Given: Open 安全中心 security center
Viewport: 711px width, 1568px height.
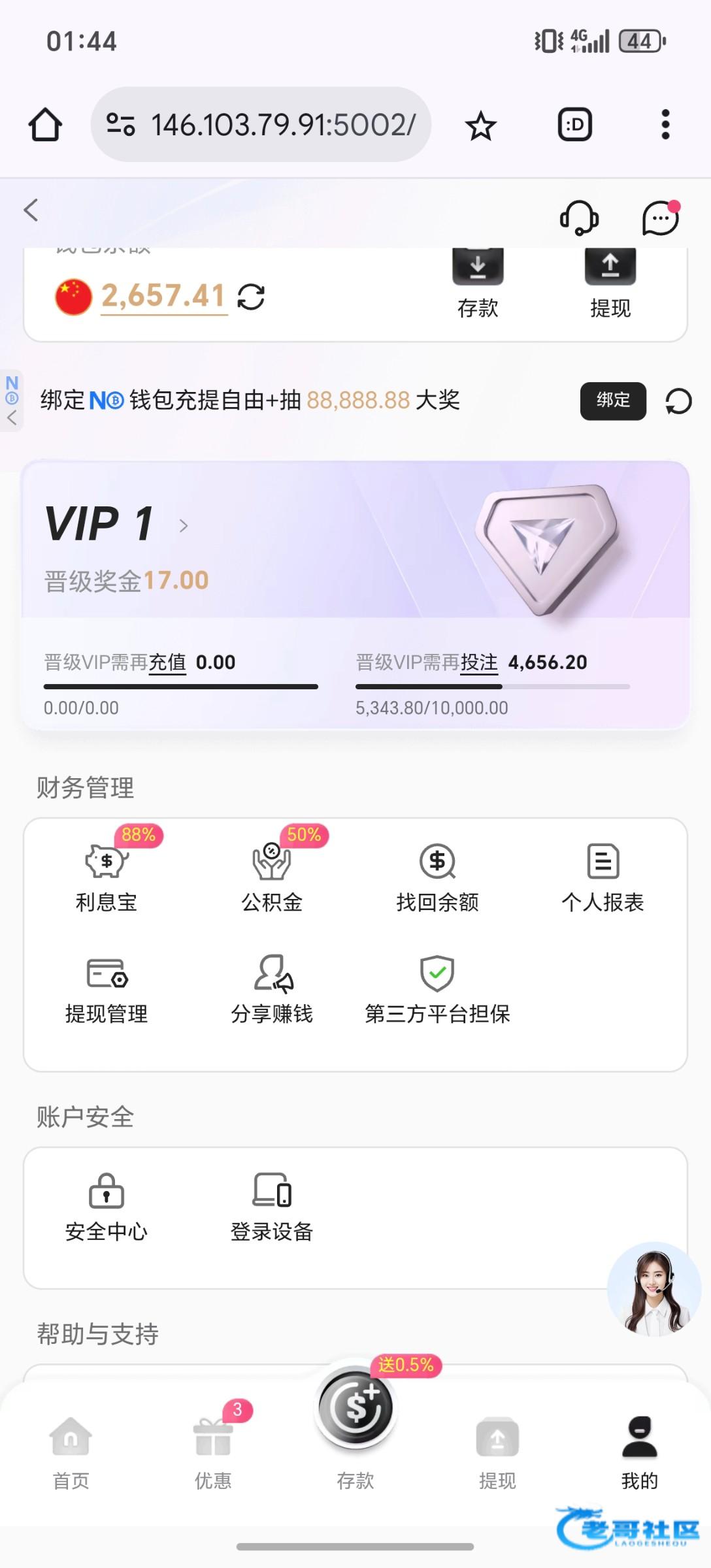Looking at the screenshot, I should (x=107, y=1207).
